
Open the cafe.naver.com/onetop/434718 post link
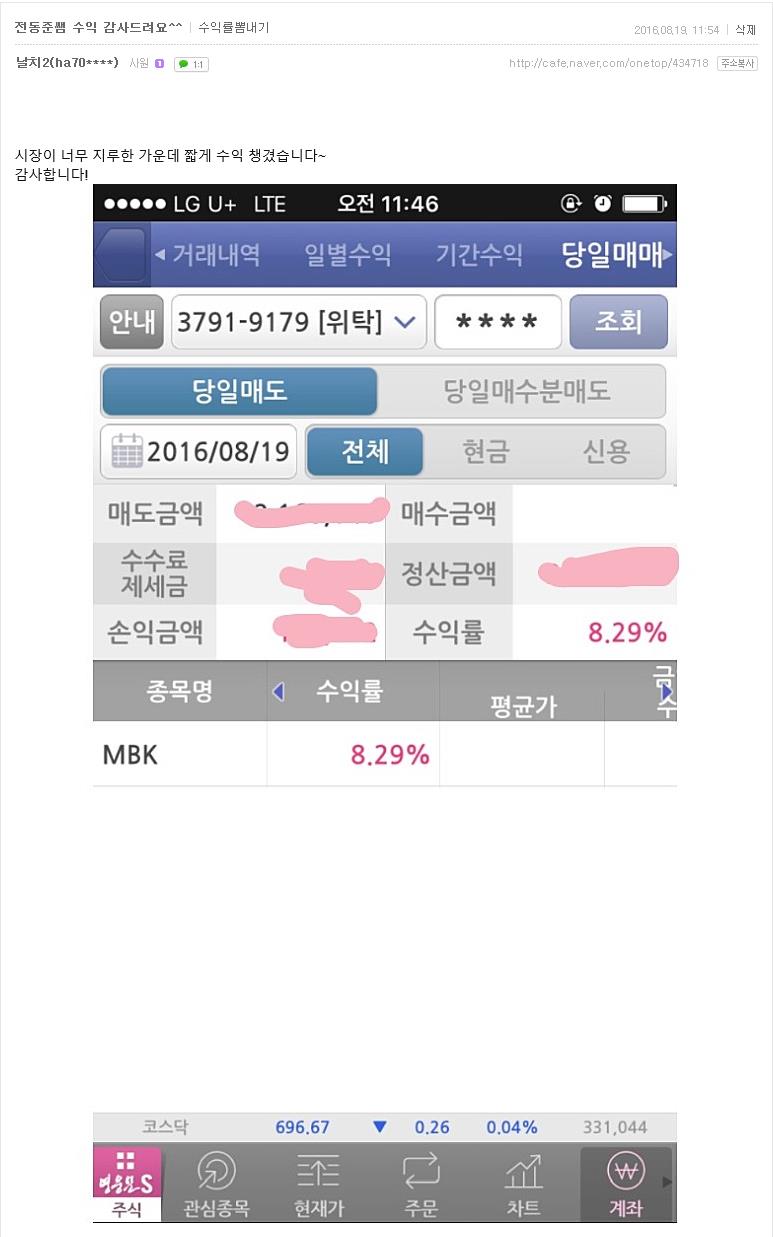(x=608, y=64)
